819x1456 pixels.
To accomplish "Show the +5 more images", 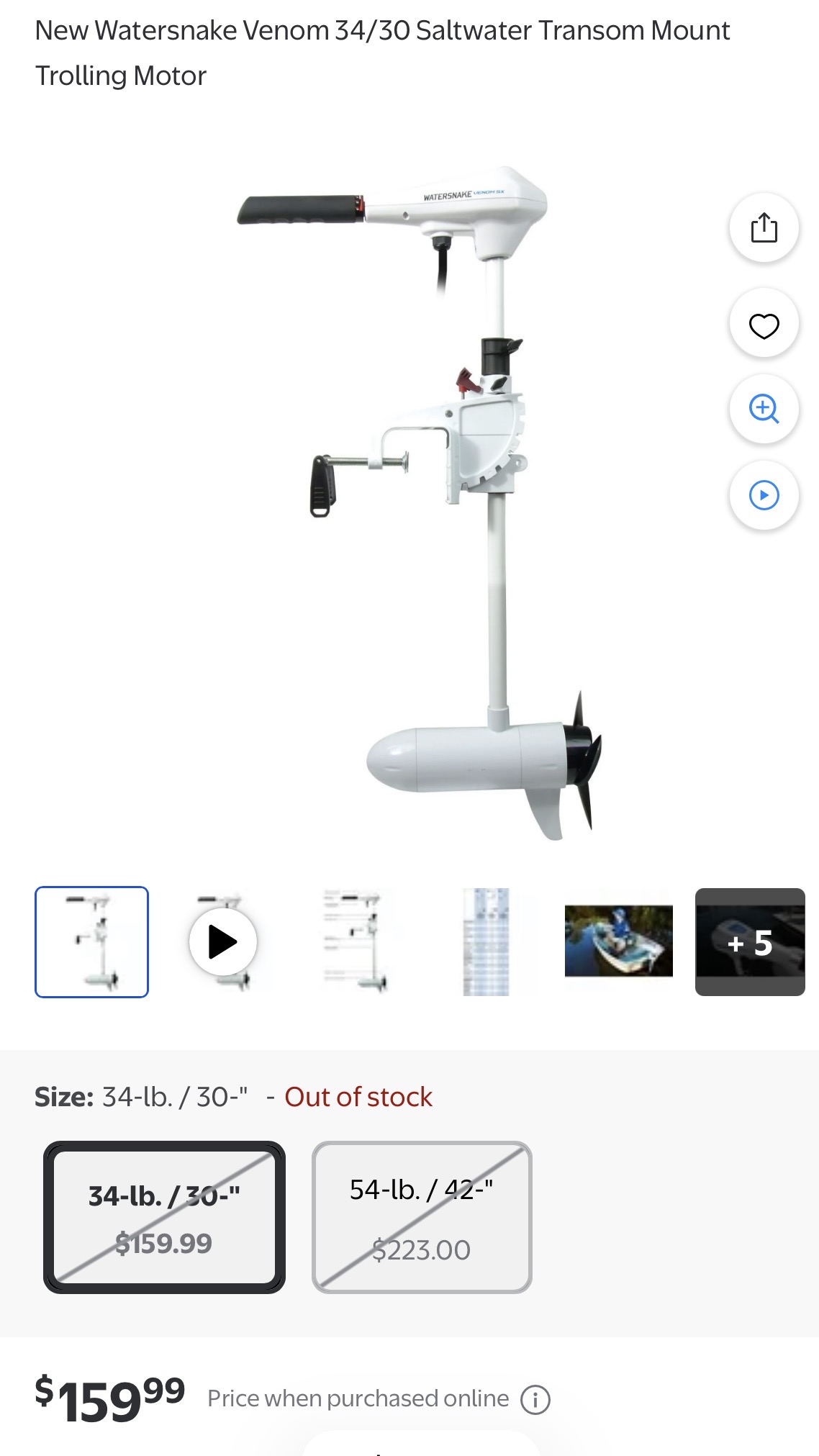I will pos(750,942).
